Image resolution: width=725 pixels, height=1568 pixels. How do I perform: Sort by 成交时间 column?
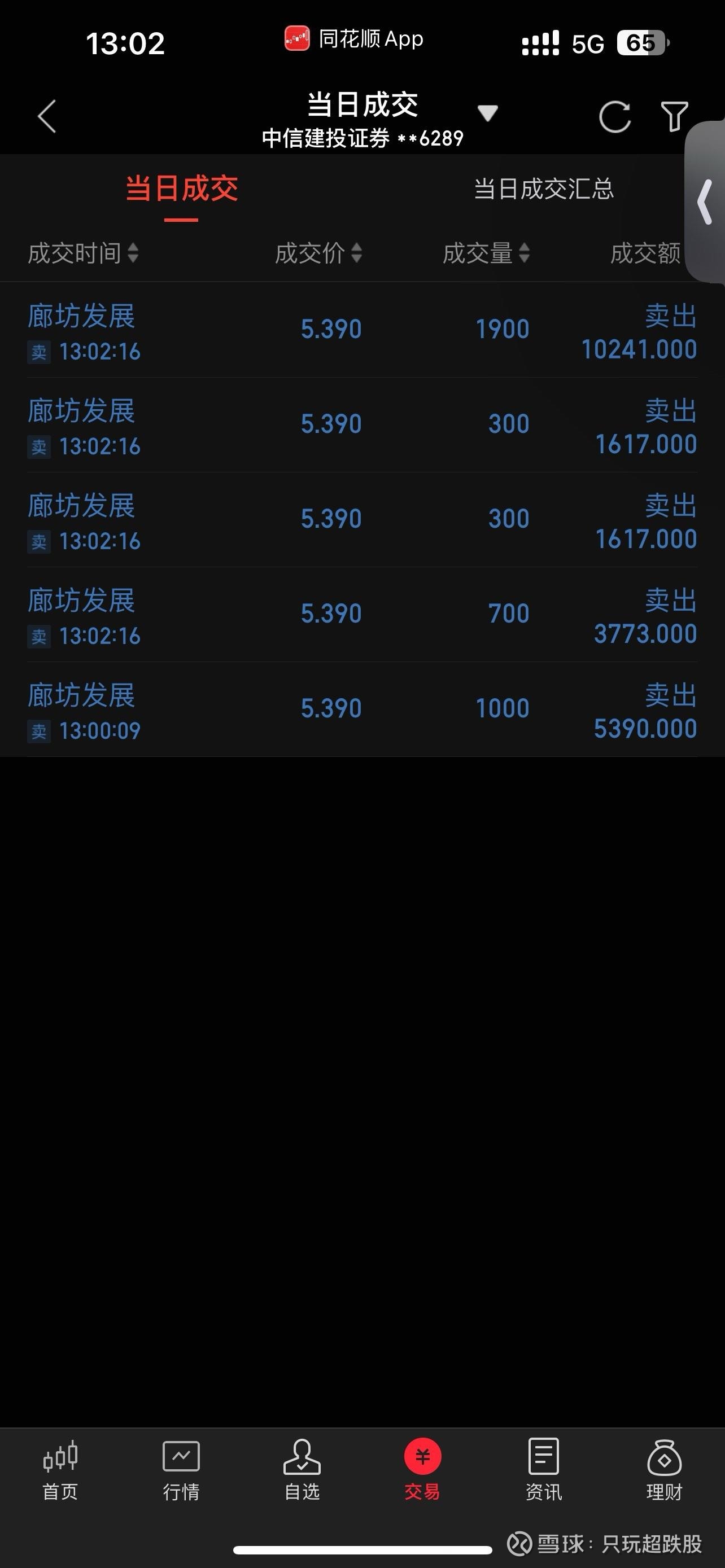(x=84, y=253)
